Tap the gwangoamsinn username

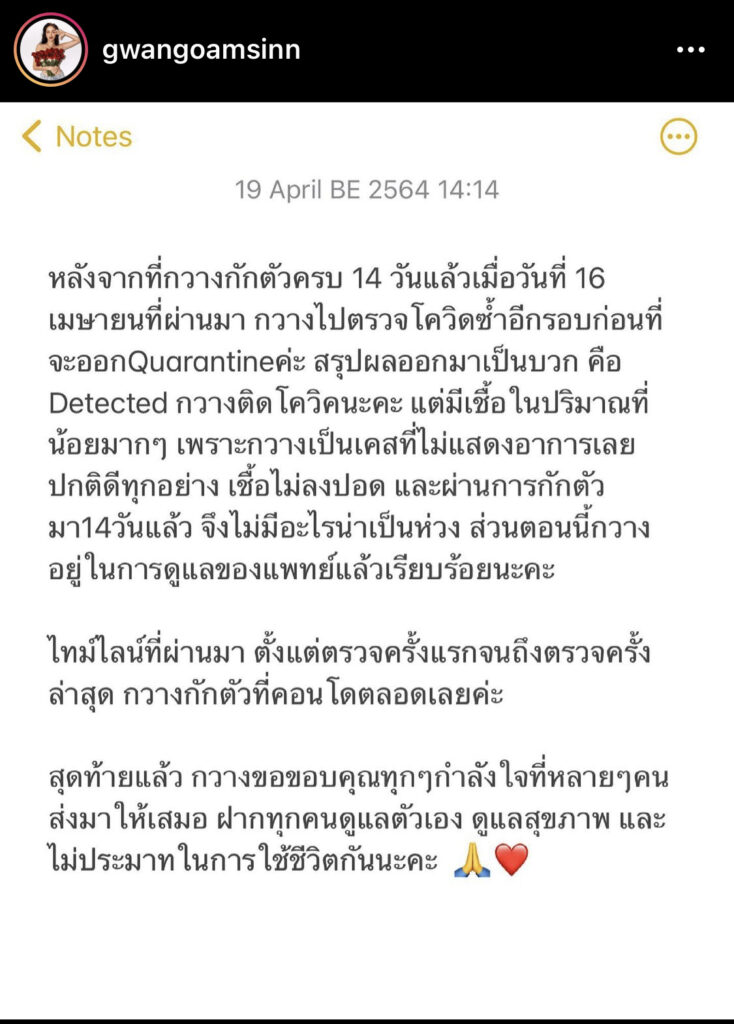coord(201,50)
